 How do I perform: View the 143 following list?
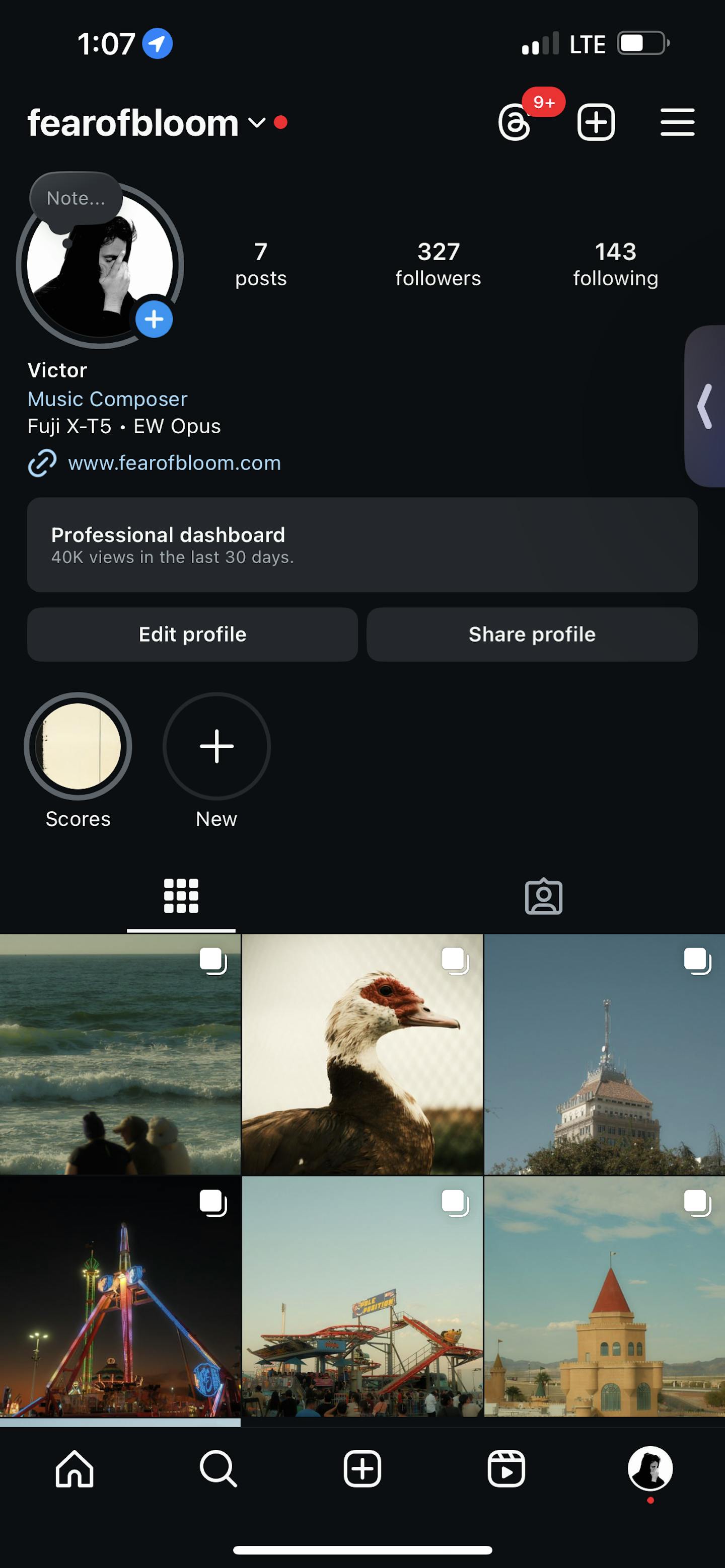[x=615, y=264]
